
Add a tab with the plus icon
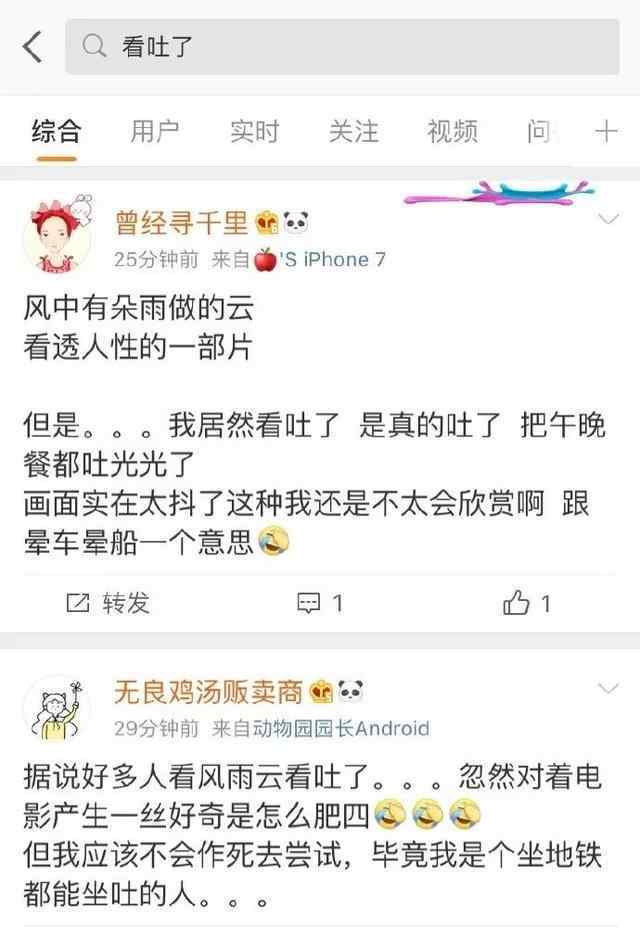click(606, 131)
